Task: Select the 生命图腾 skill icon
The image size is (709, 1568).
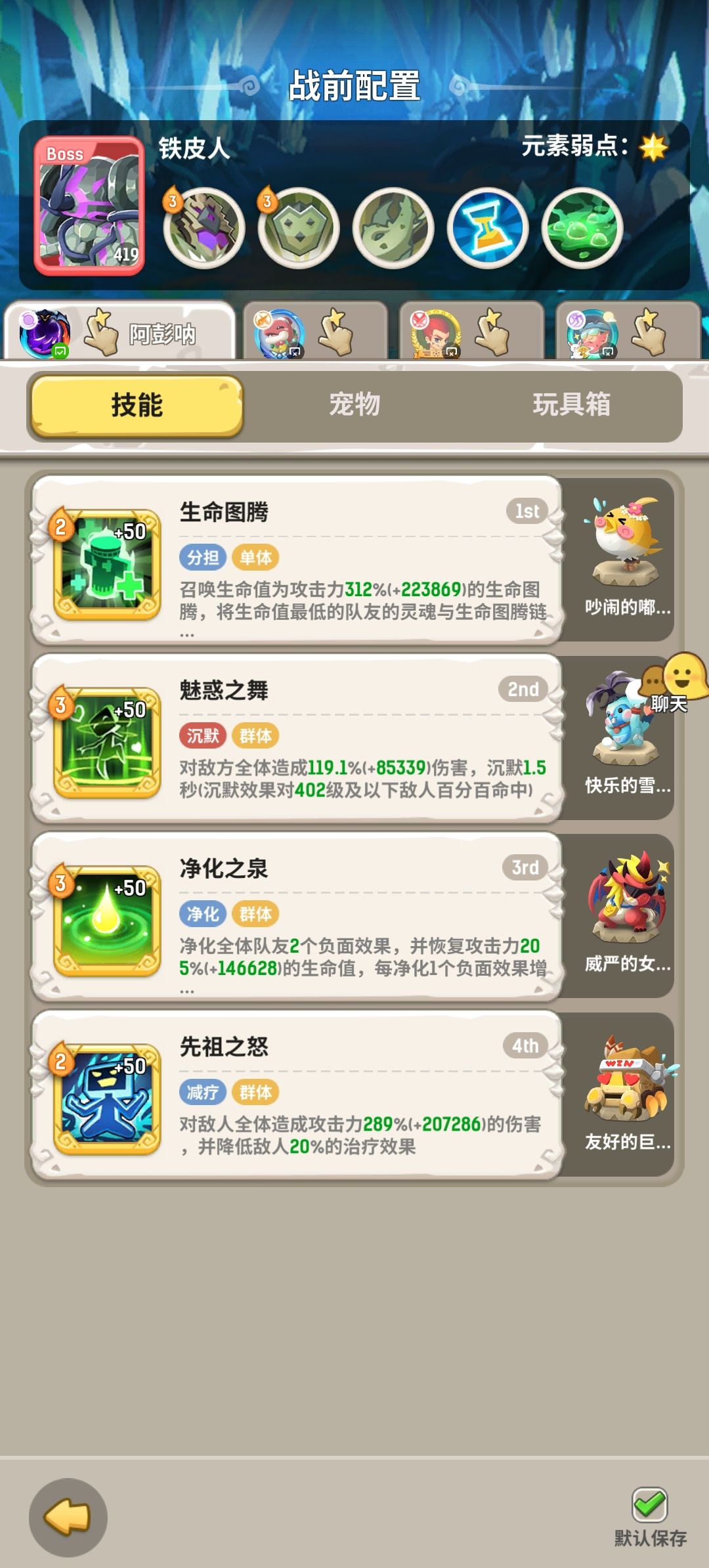Action: (107, 563)
